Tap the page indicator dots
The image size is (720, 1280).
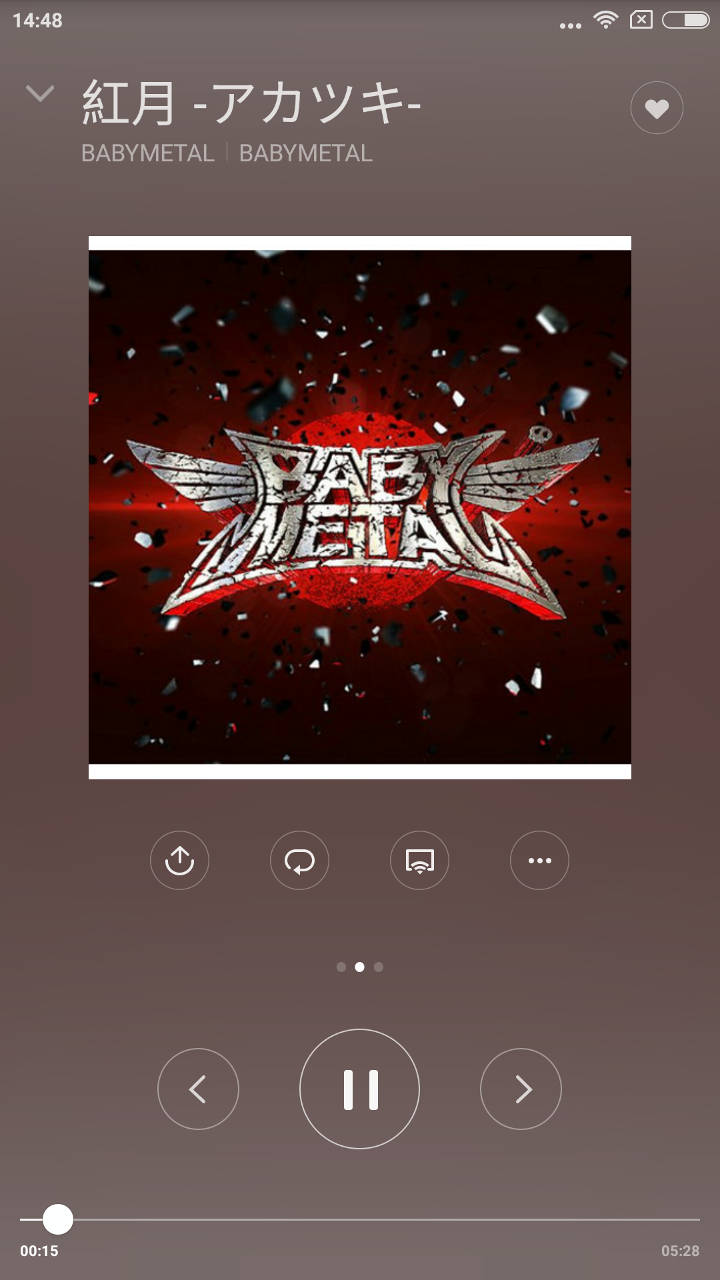[359, 967]
